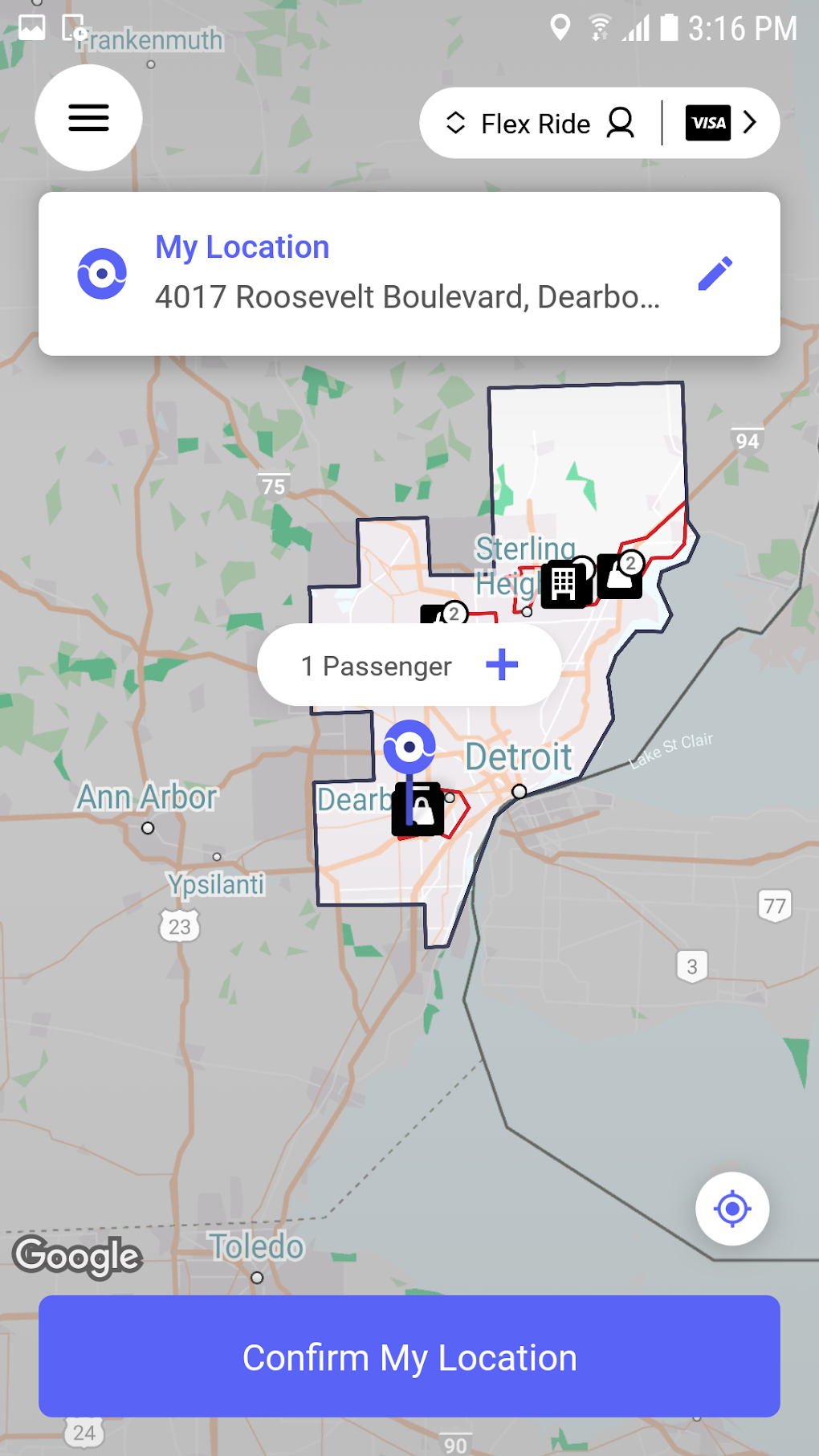Open the navigation hamburger menu
Image resolution: width=819 pixels, height=1456 pixels.
click(x=88, y=117)
